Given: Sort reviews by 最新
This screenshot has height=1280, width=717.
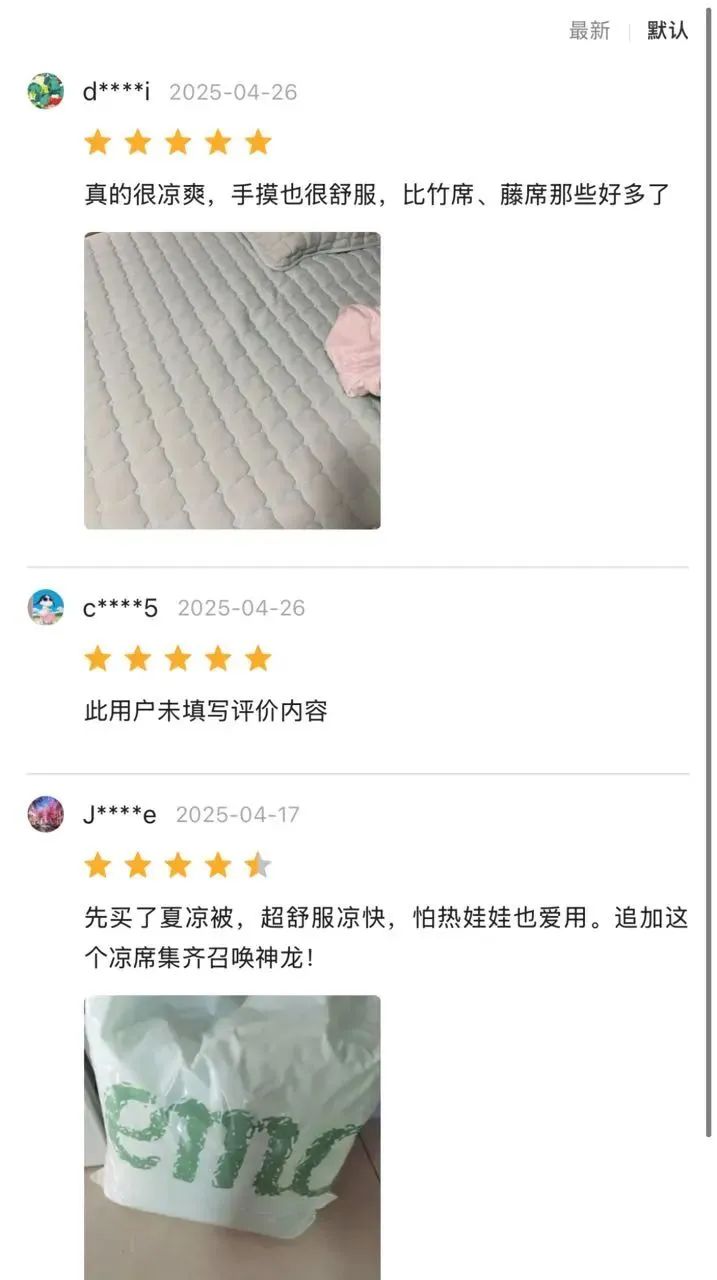Looking at the screenshot, I should coord(589,31).
